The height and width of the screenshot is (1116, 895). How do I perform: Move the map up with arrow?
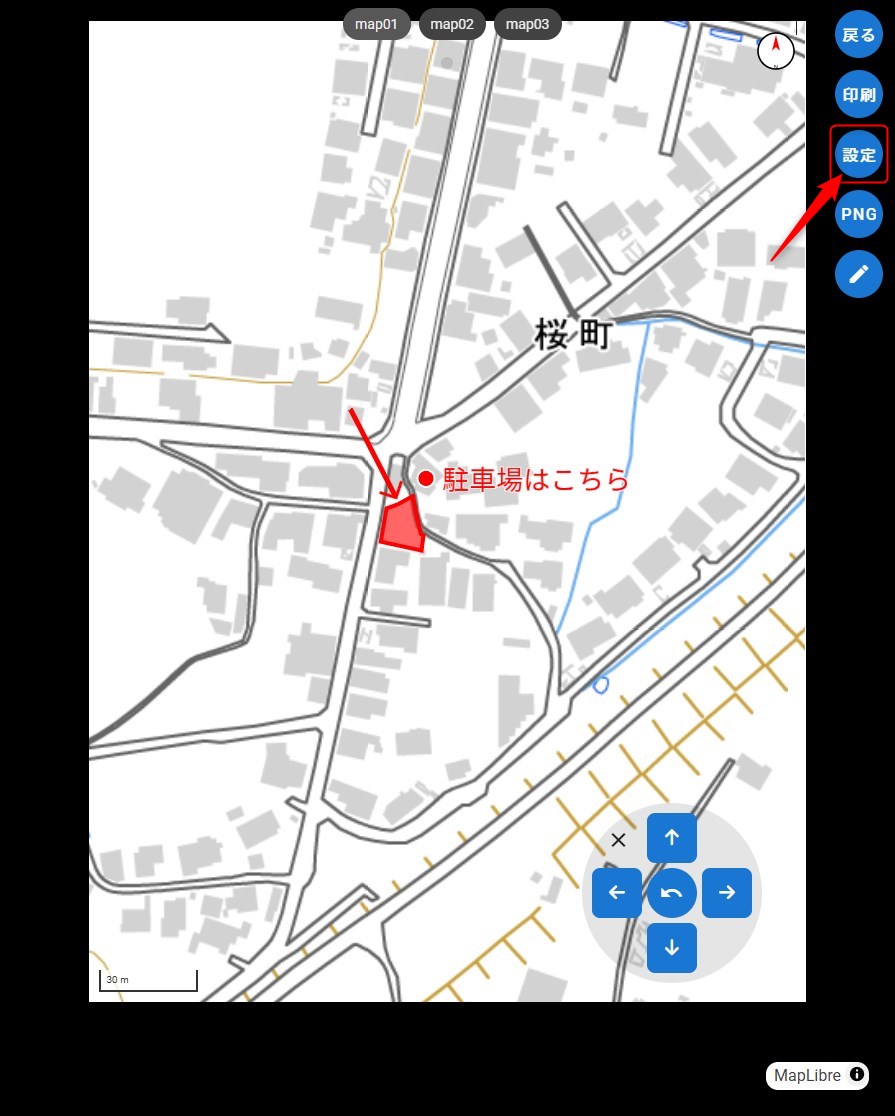point(672,838)
